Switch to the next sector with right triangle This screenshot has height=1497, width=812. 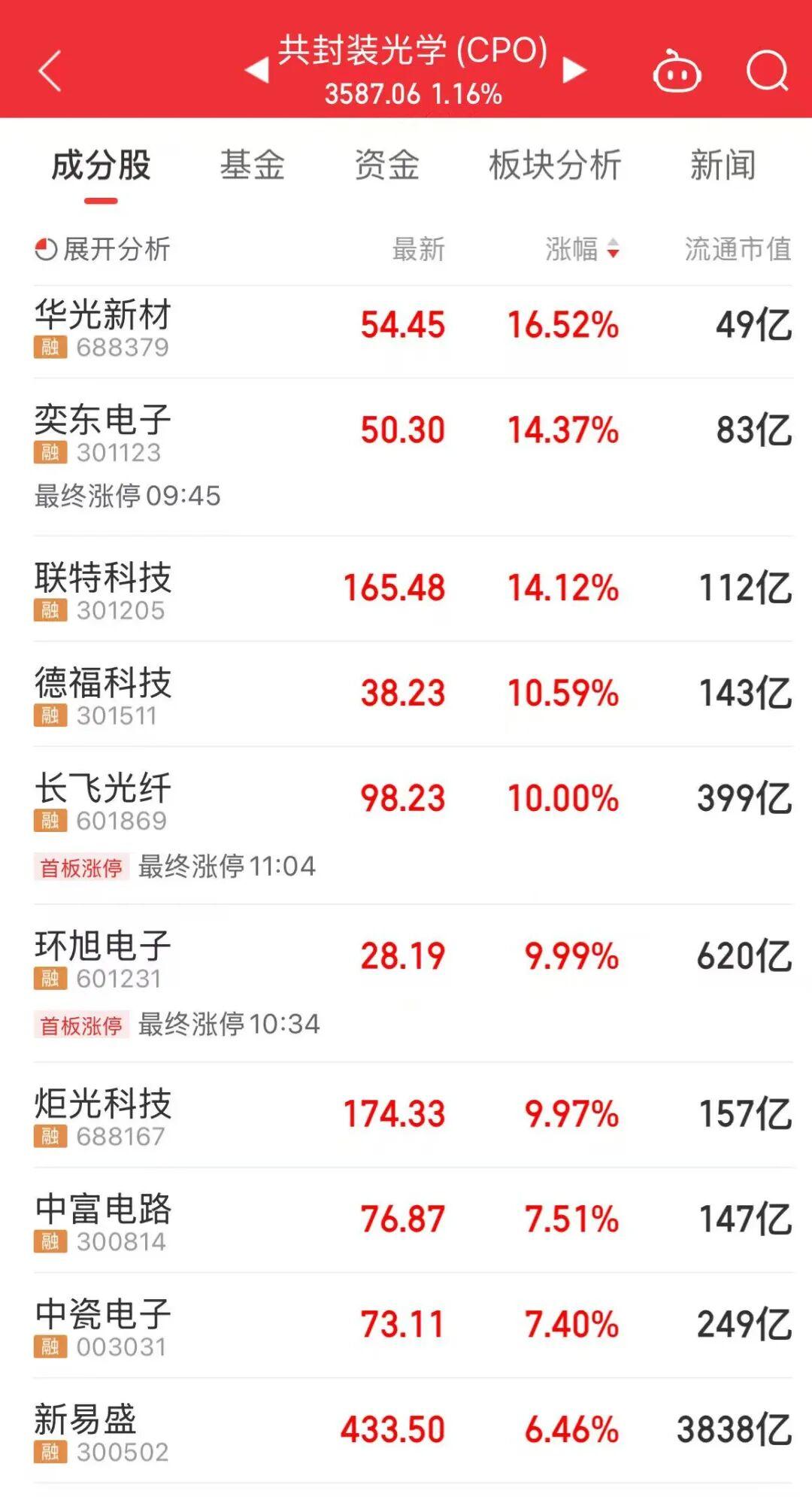574,70
